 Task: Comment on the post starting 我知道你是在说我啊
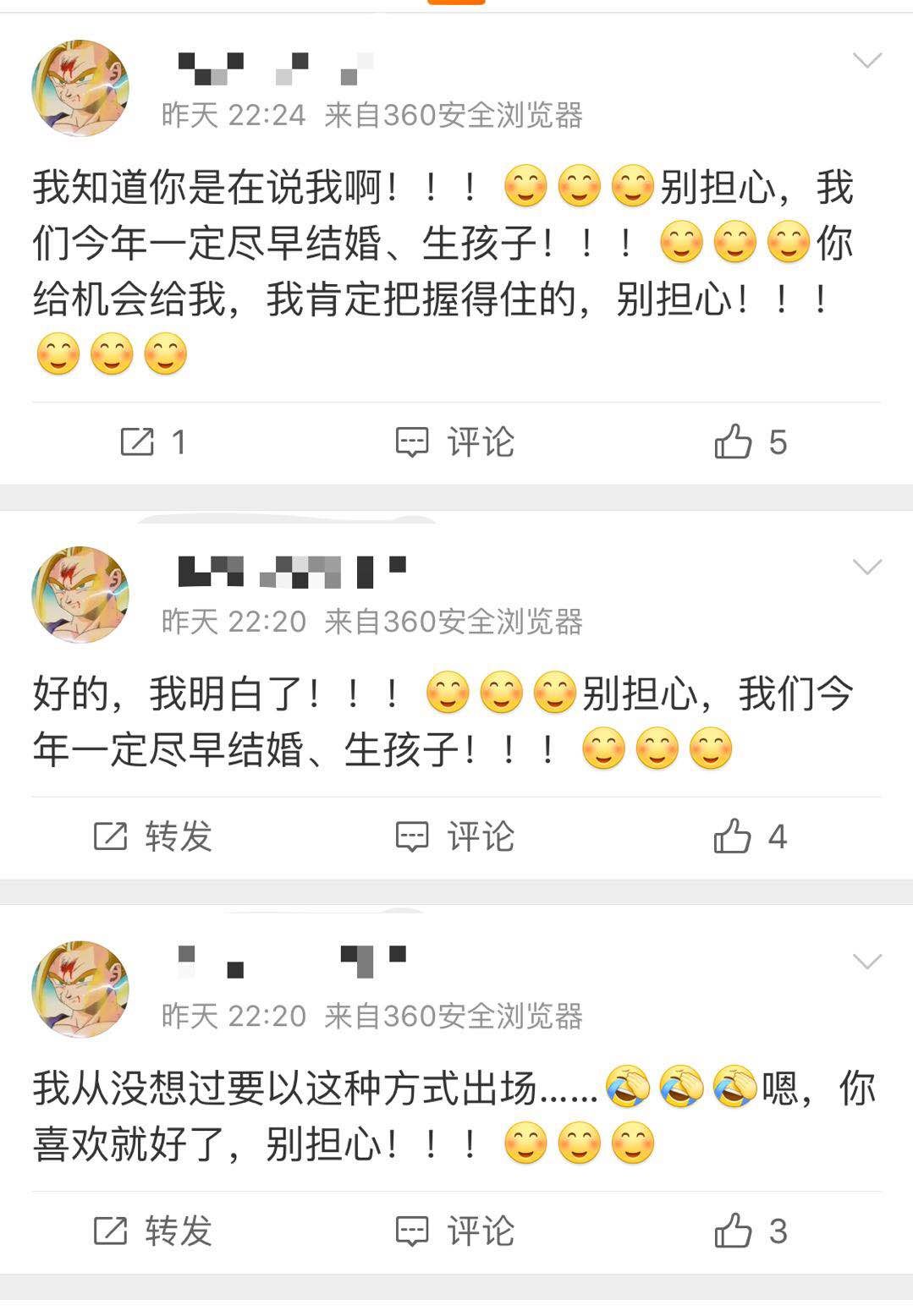point(455,442)
